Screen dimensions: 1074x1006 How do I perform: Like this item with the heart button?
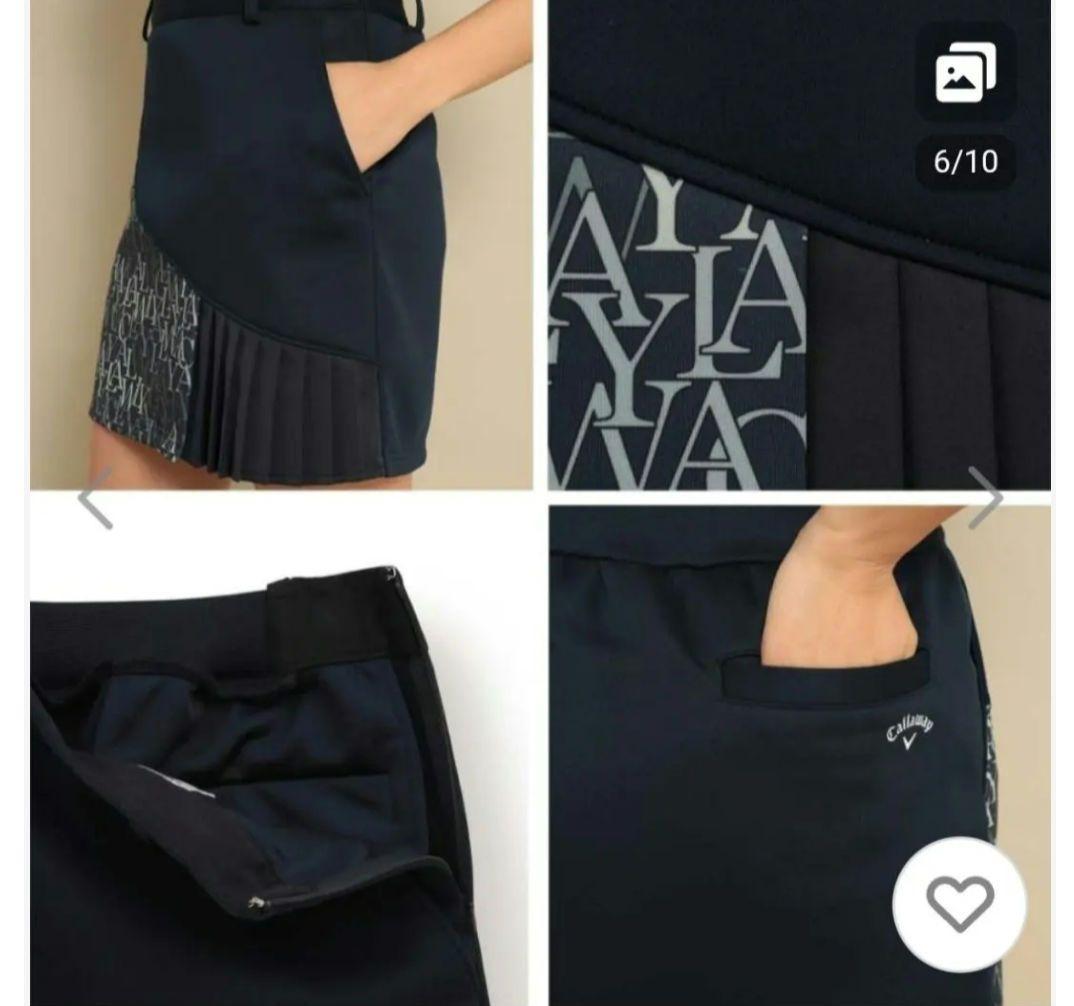959,904
